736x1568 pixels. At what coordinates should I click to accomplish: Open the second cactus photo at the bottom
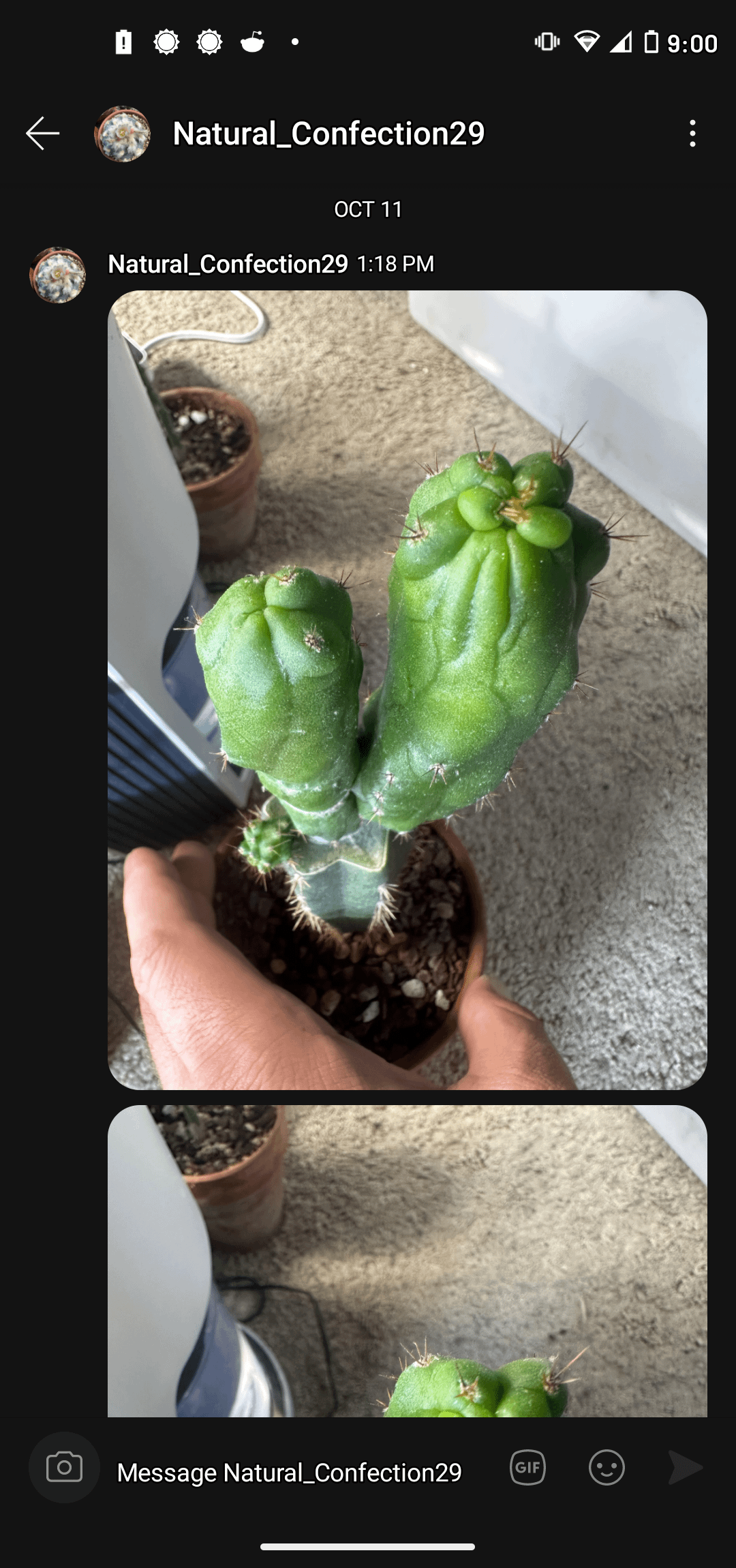pos(407,1261)
